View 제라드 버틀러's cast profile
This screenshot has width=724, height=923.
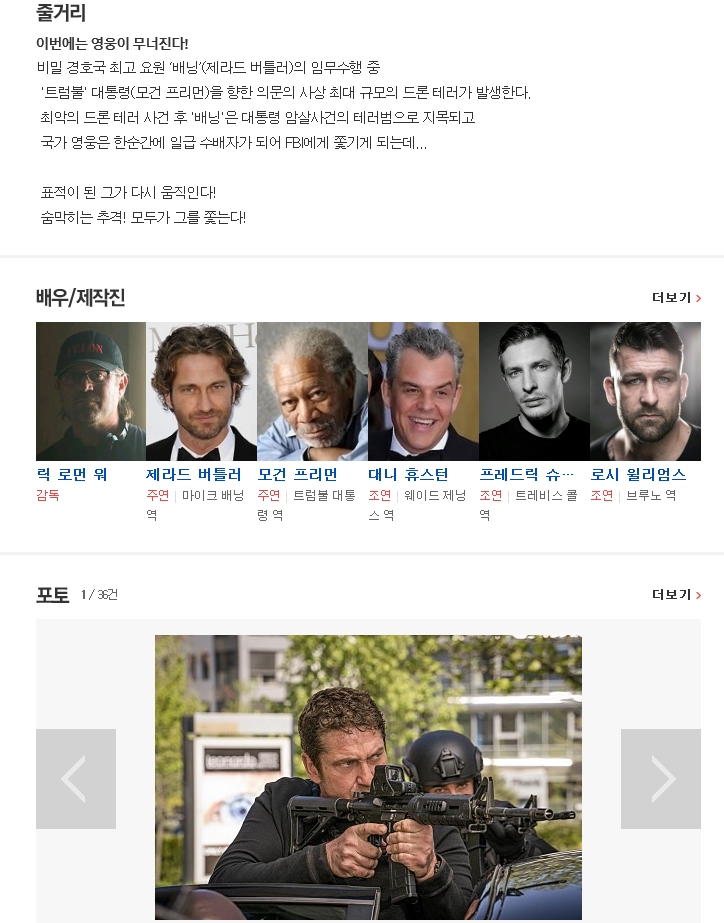(x=201, y=391)
